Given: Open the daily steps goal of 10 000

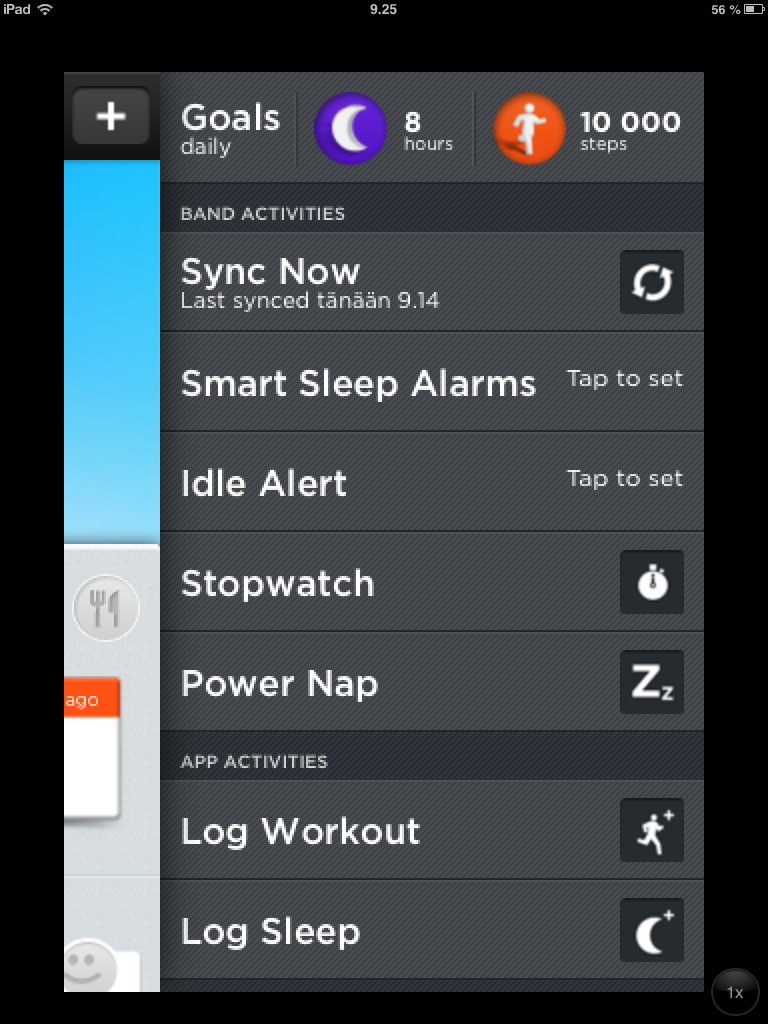Looking at the screenshot, I should (x=587, y=129).
